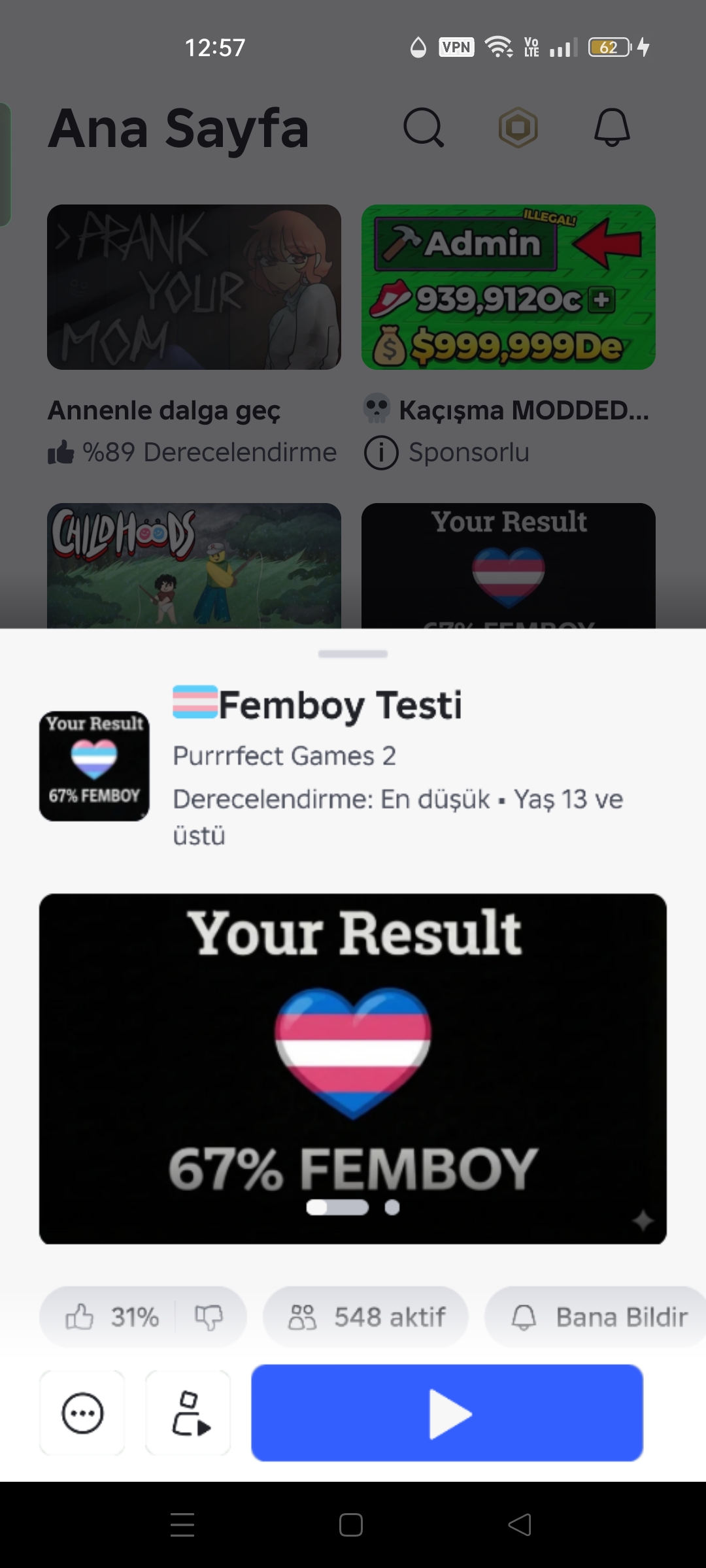Open the Purrrfect Games 2 creator page
The height and width of the screenshot is (1568, 706).
click(284, 756)
